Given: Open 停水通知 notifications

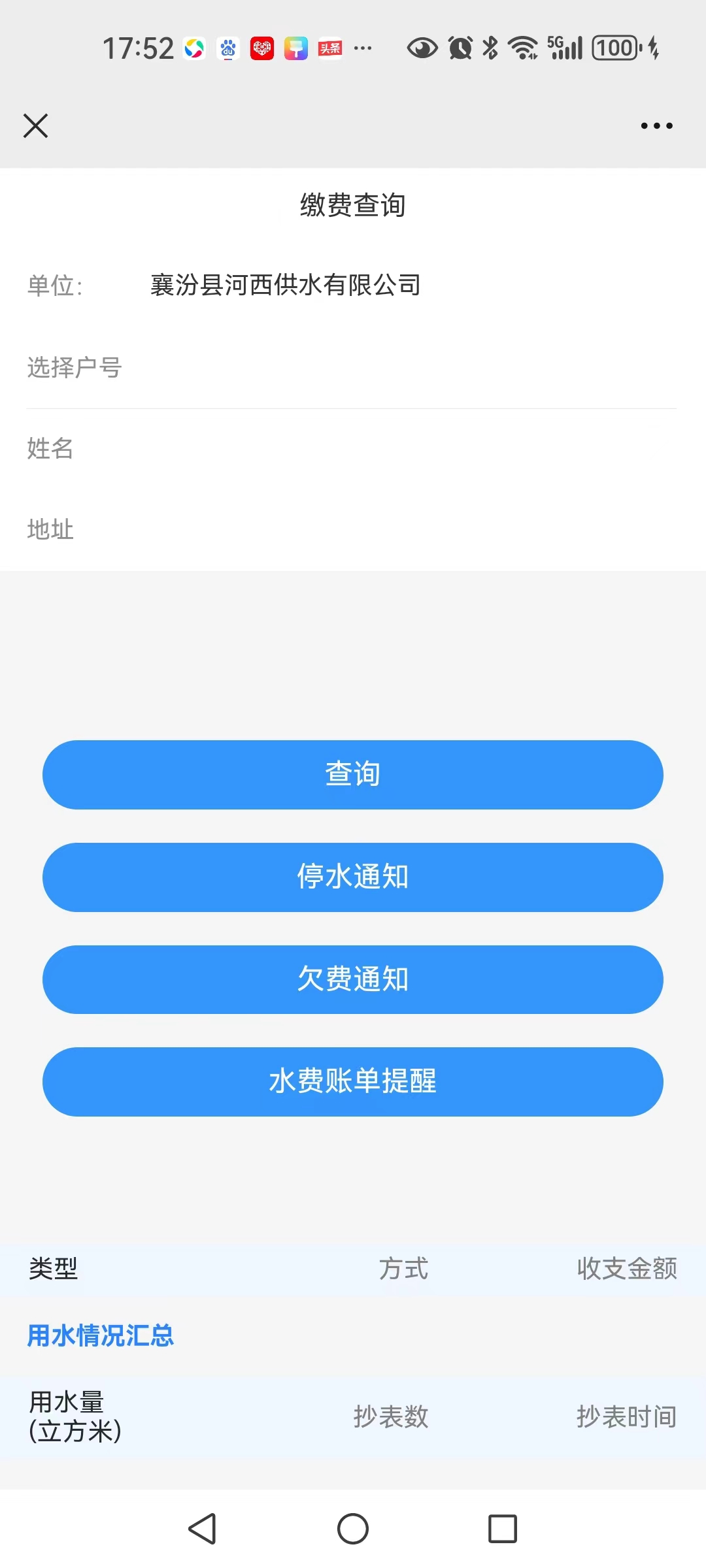Looking at the screenshot, I should click(x=353, y=877).
